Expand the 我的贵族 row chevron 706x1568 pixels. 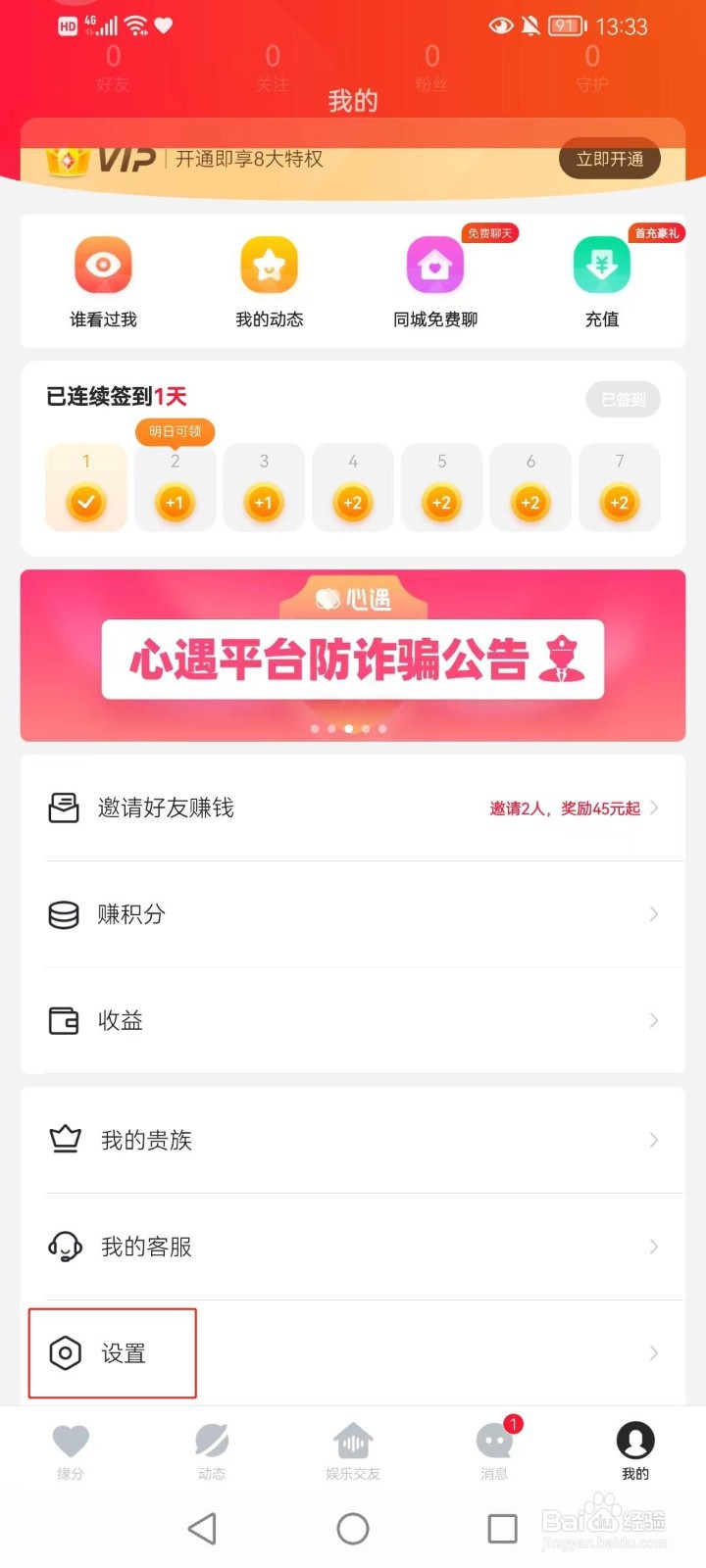point(654,1140)
